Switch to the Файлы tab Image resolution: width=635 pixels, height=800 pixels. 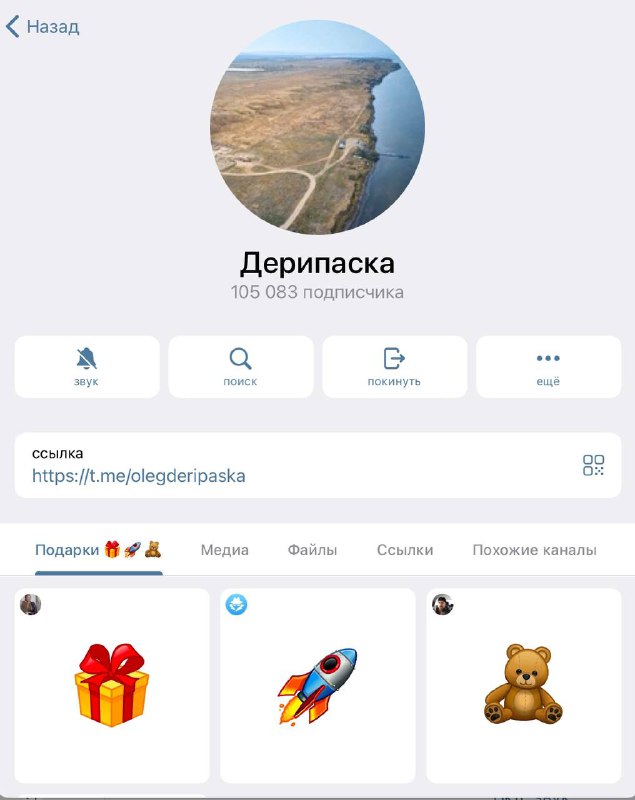tap(312, 550)
